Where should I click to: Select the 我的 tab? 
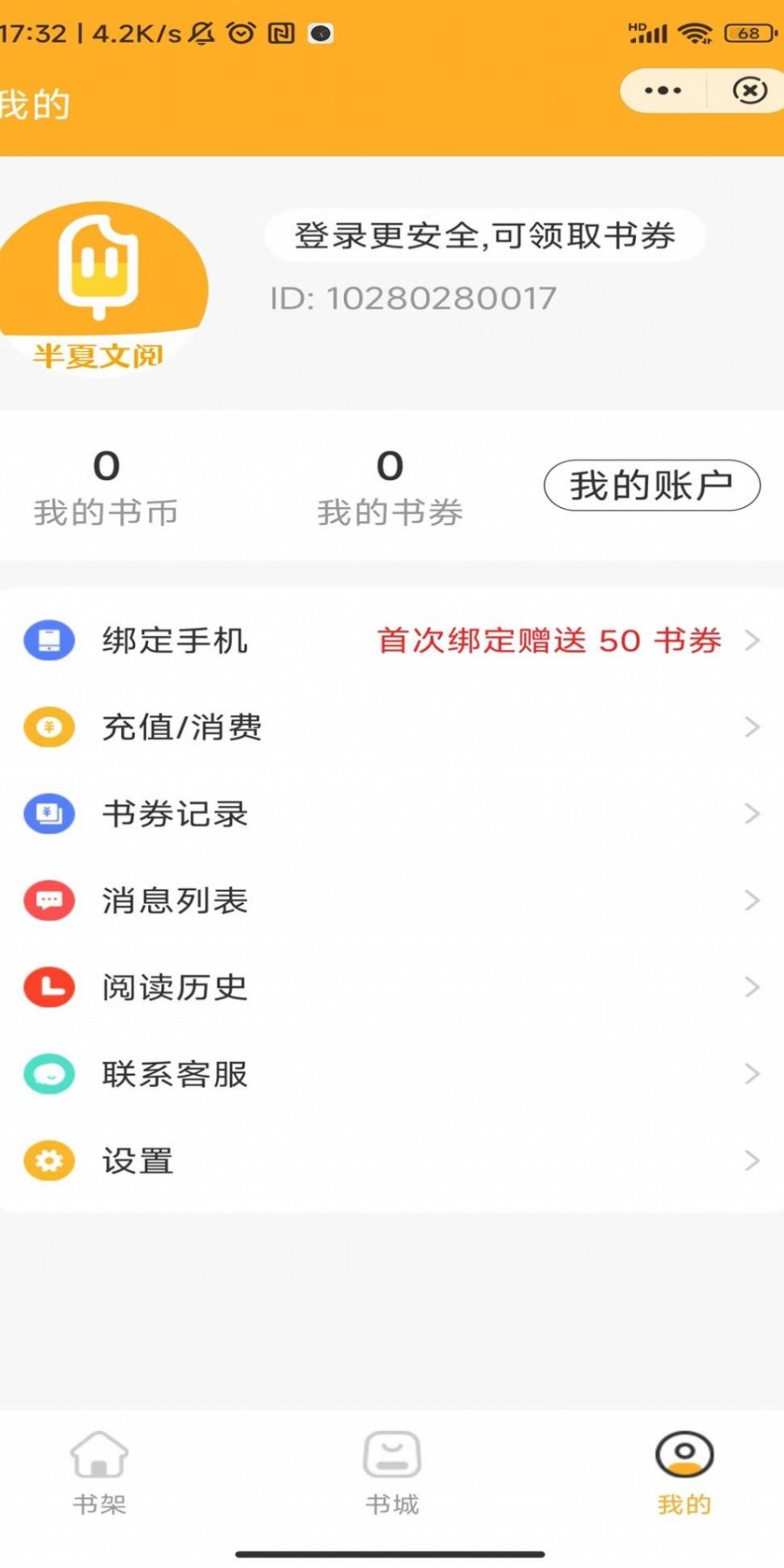point(685,1473)
